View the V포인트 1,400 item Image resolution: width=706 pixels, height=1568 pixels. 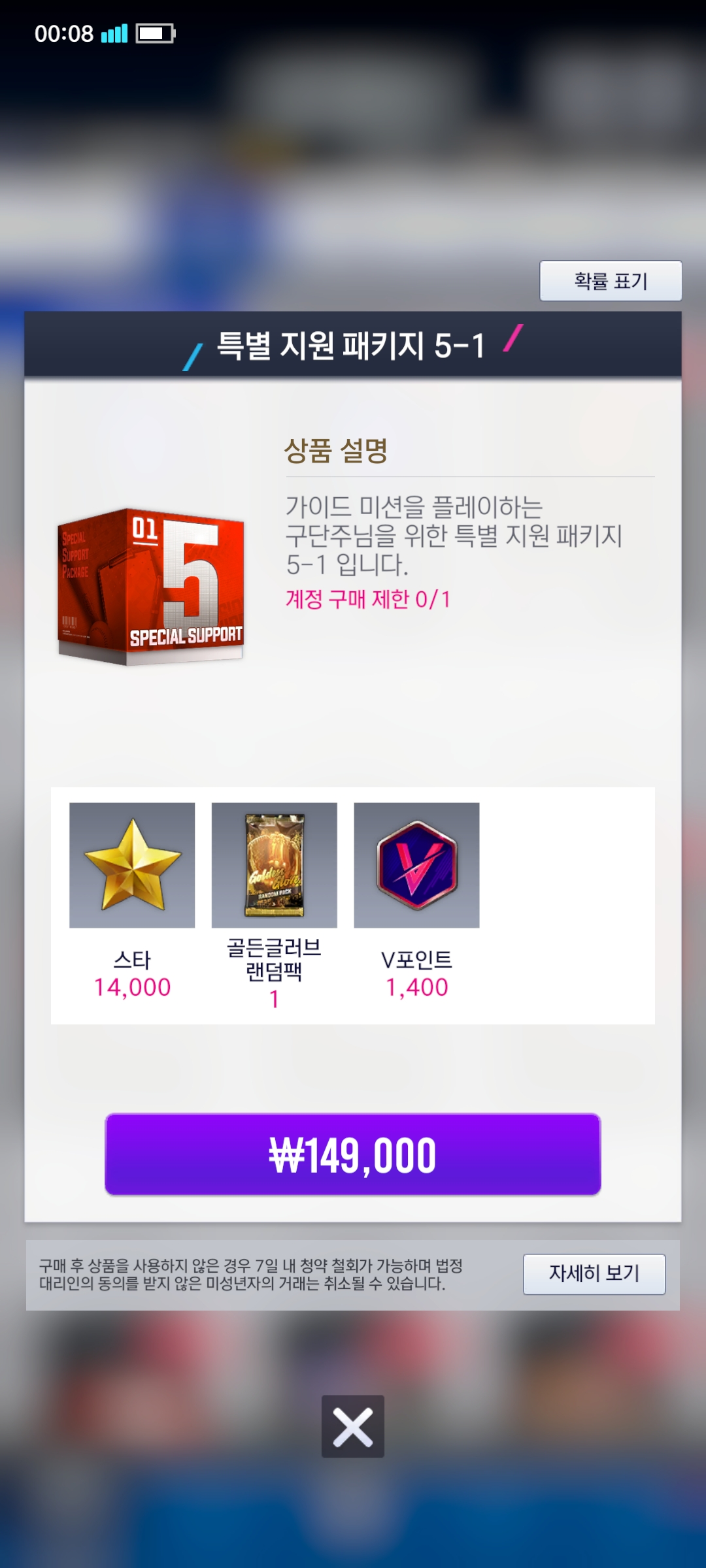tap(416, 865)
